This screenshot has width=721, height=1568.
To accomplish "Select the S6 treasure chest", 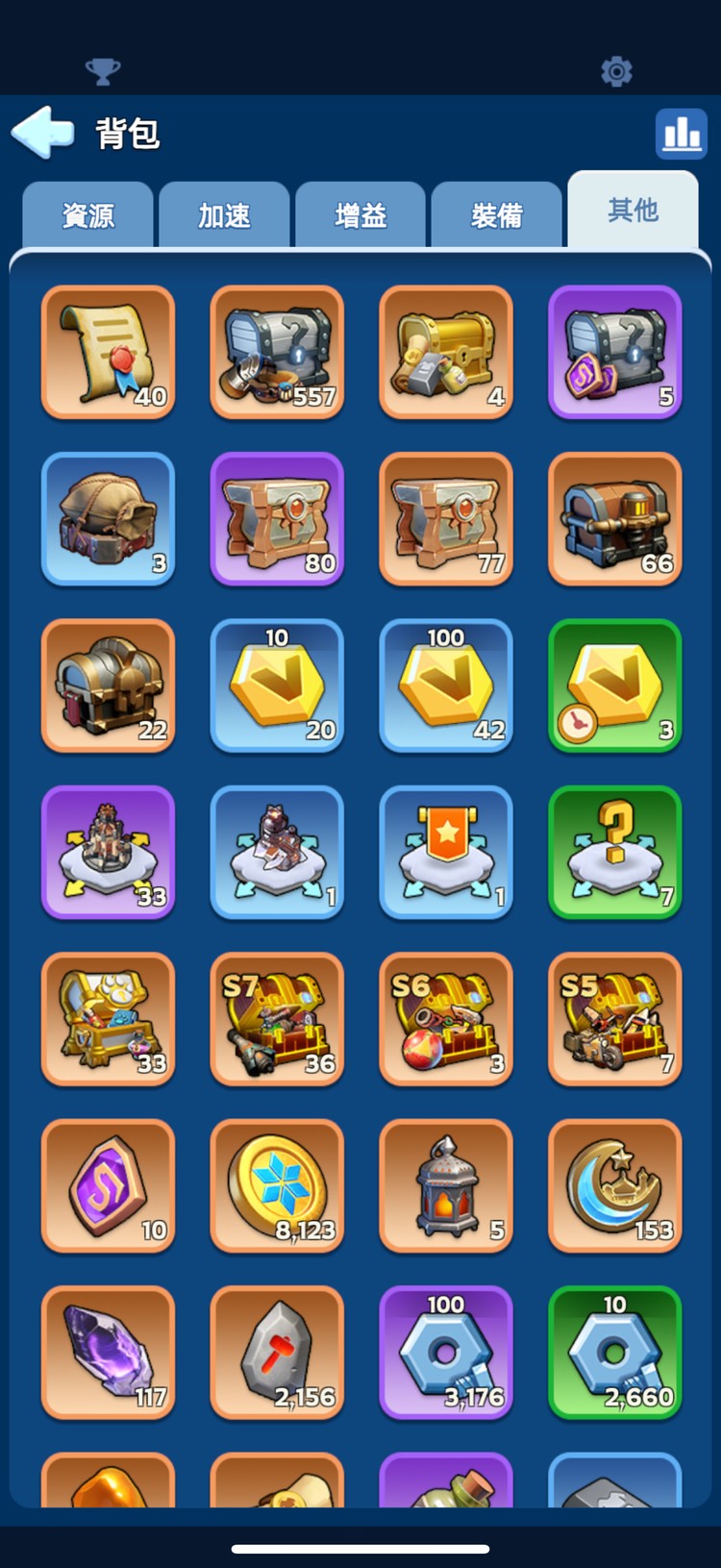I will pos(446,1019).
